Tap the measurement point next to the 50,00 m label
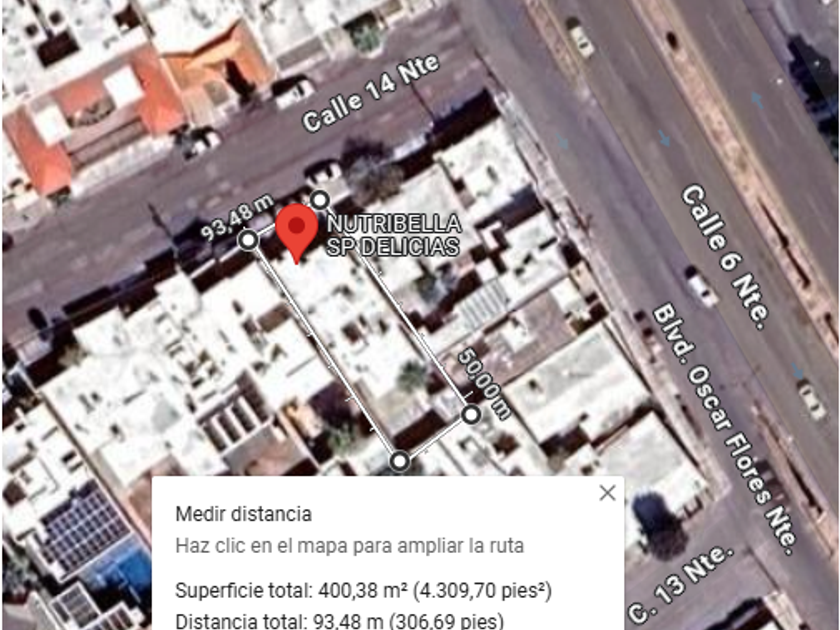Screen dimensions: 840x630 pyautogui.click(x=471, y=414)
